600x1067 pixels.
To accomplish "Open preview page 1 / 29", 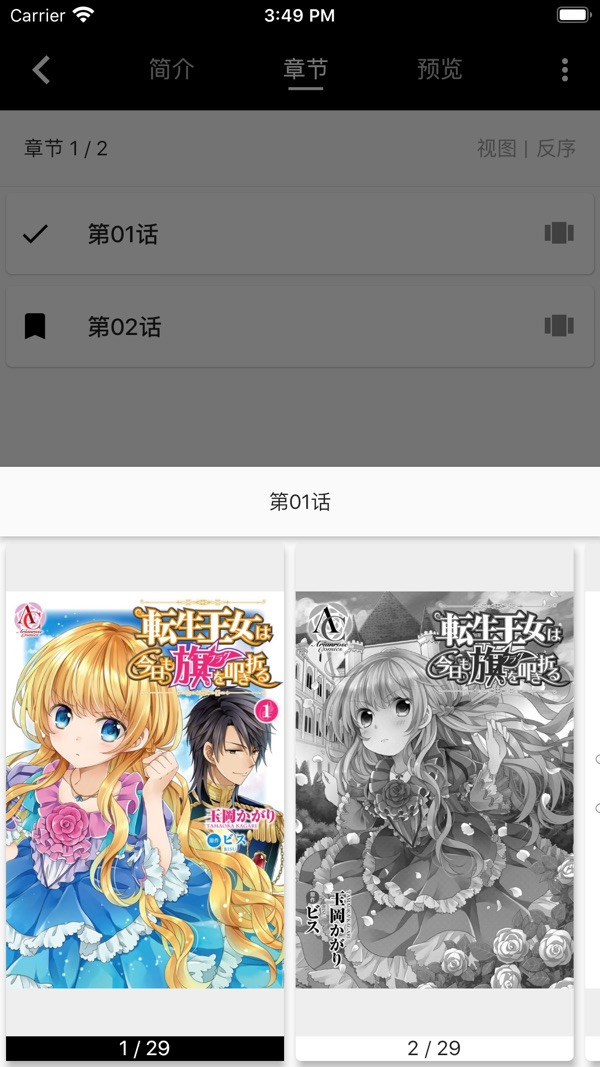I will pyautogui.click(x=145, y=790).
